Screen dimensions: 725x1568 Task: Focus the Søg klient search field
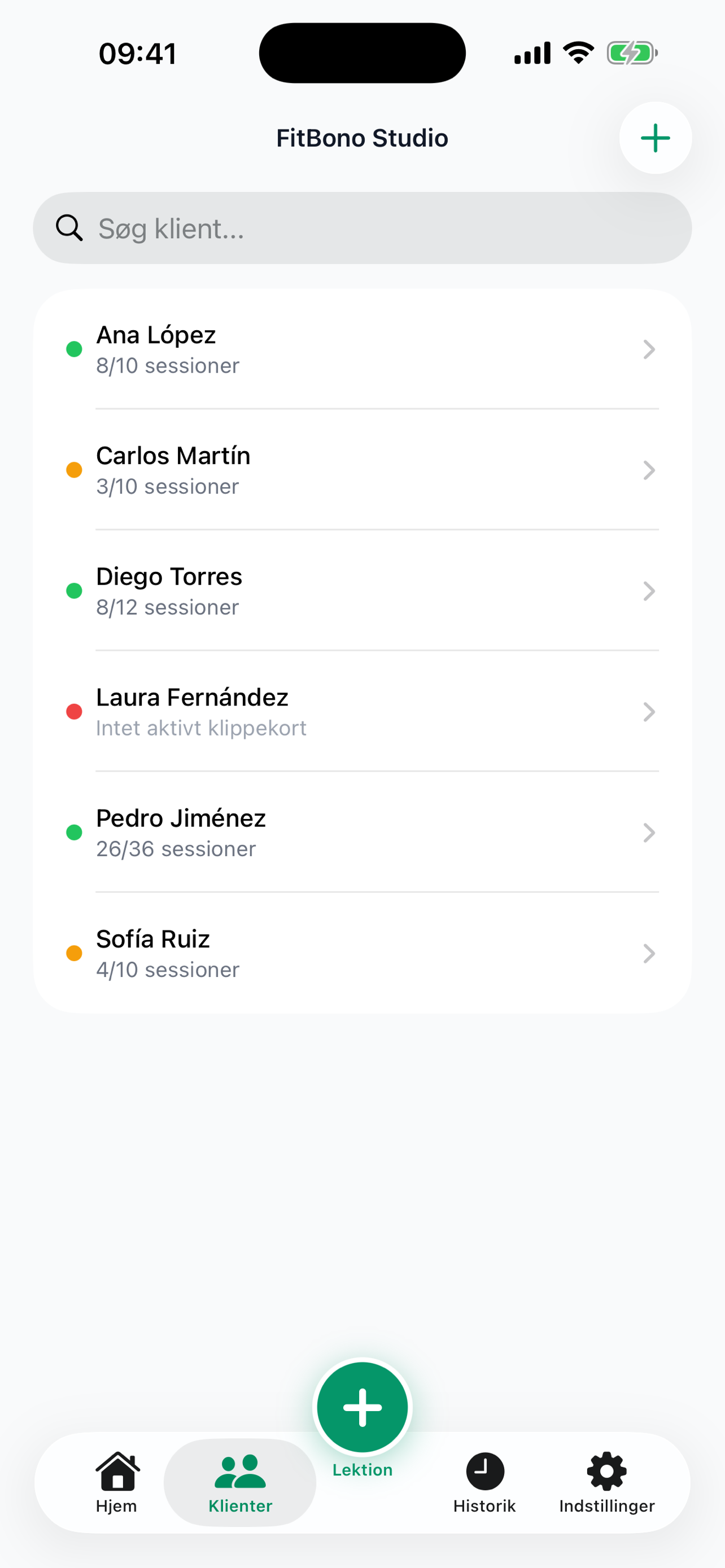coord(362,228)
